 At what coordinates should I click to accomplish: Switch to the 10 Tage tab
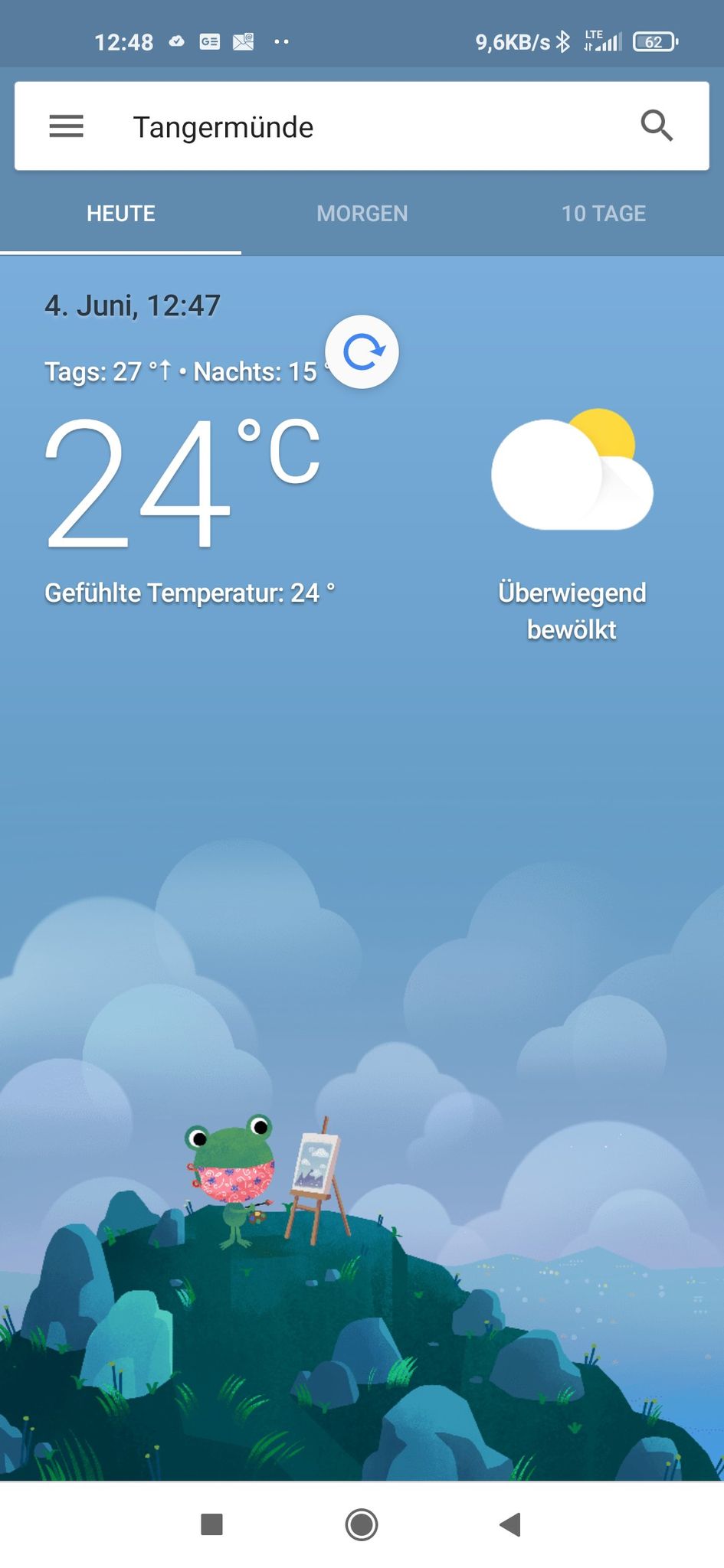tap(604, 214)
